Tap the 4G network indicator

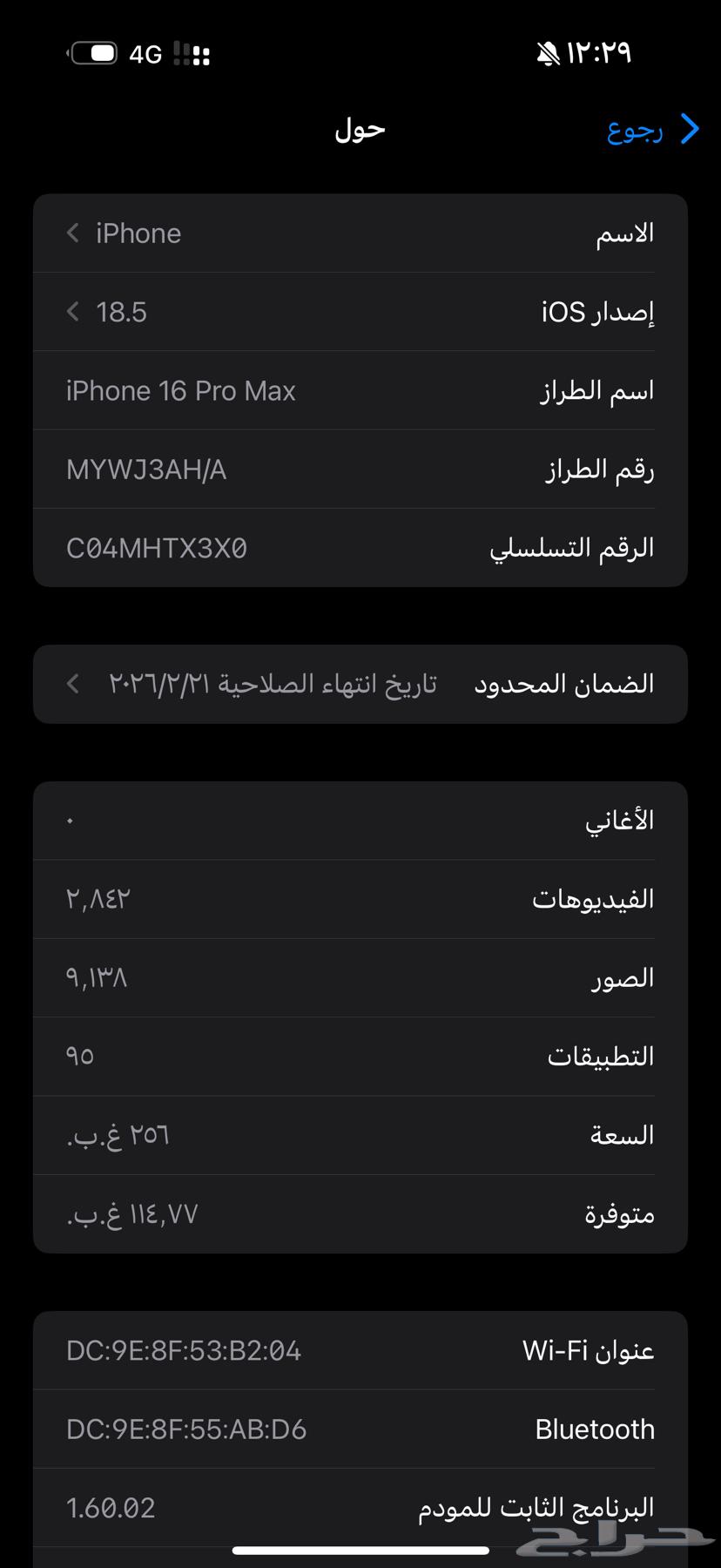click(146, 54)
